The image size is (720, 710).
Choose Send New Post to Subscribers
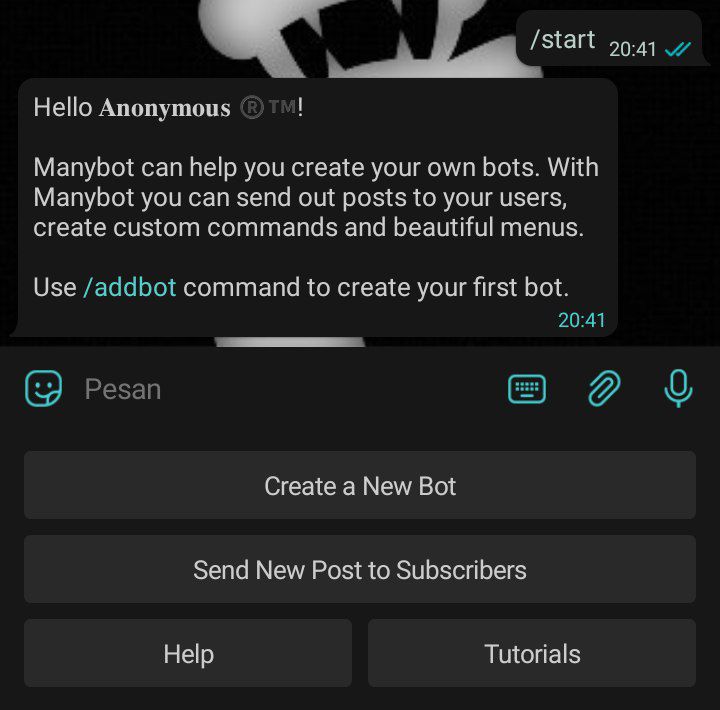[360, 570]
